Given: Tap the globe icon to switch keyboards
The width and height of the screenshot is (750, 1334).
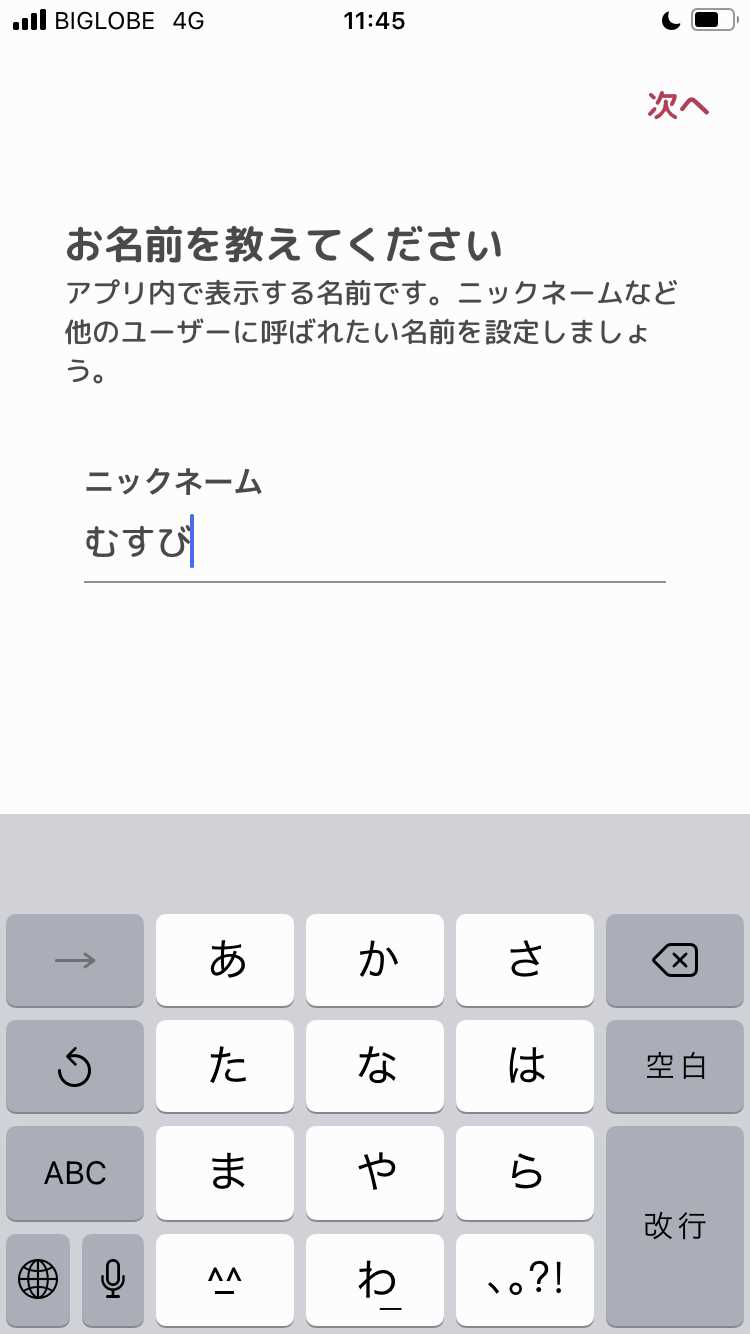Looking at the screenshot, I should (37, 1280).
